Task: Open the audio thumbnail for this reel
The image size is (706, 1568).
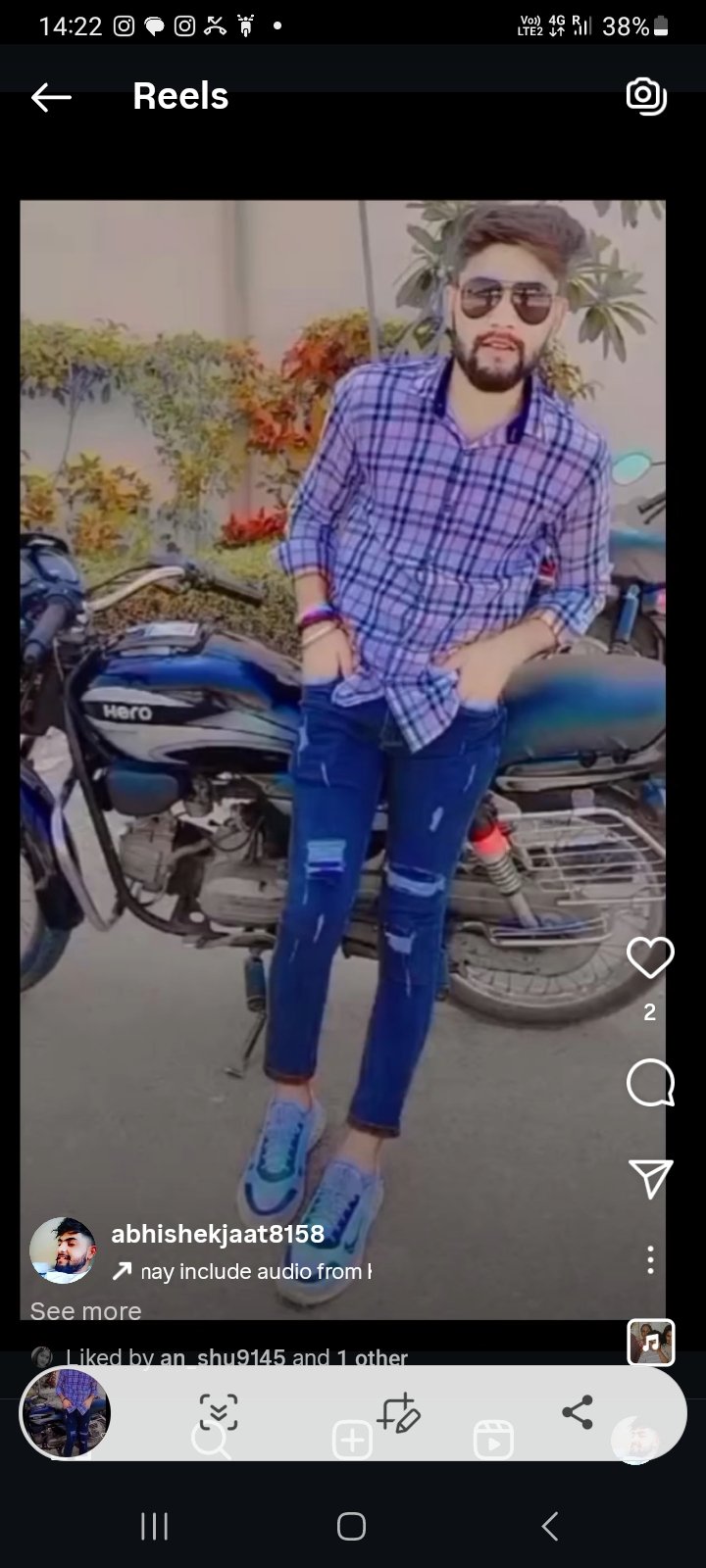Action: pos(651,1343)
